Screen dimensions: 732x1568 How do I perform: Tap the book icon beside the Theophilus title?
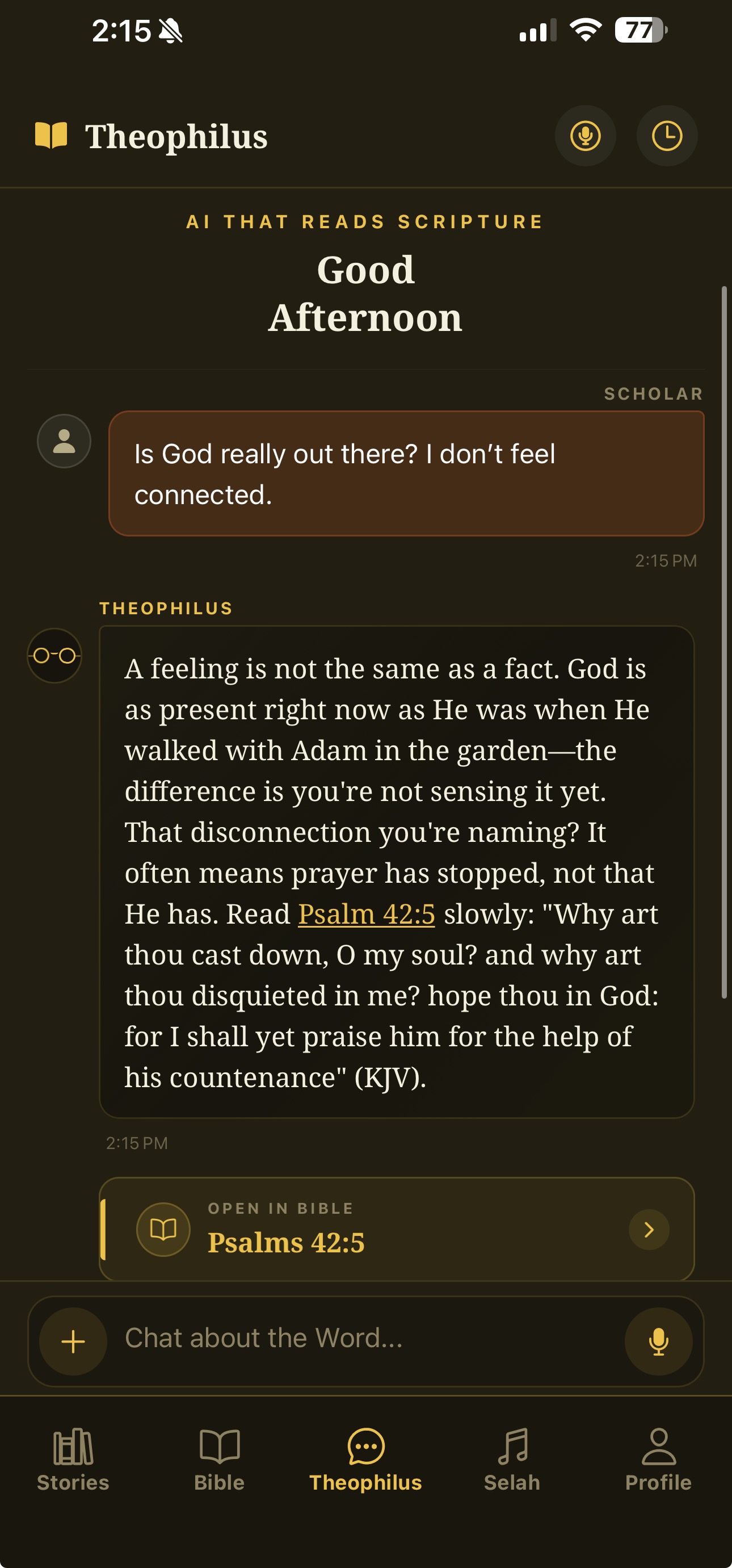52,135
